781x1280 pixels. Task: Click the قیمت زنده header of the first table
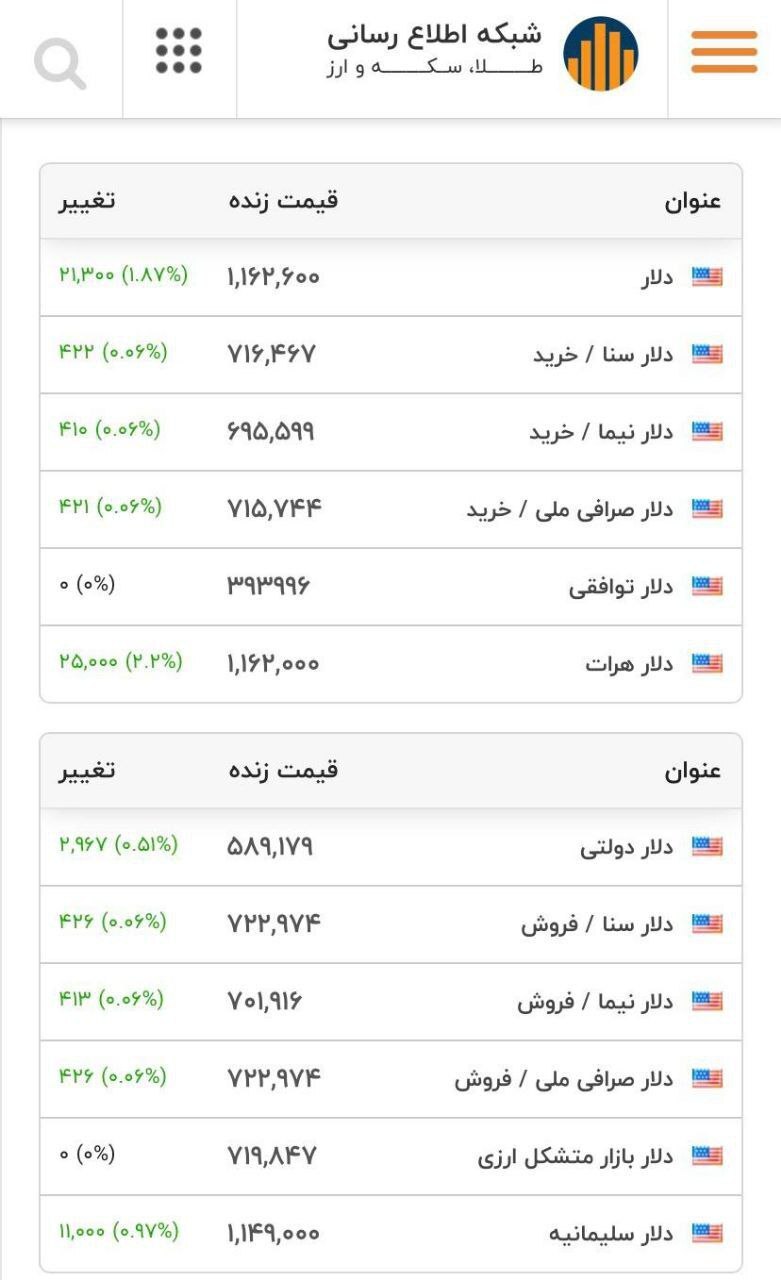279,199
